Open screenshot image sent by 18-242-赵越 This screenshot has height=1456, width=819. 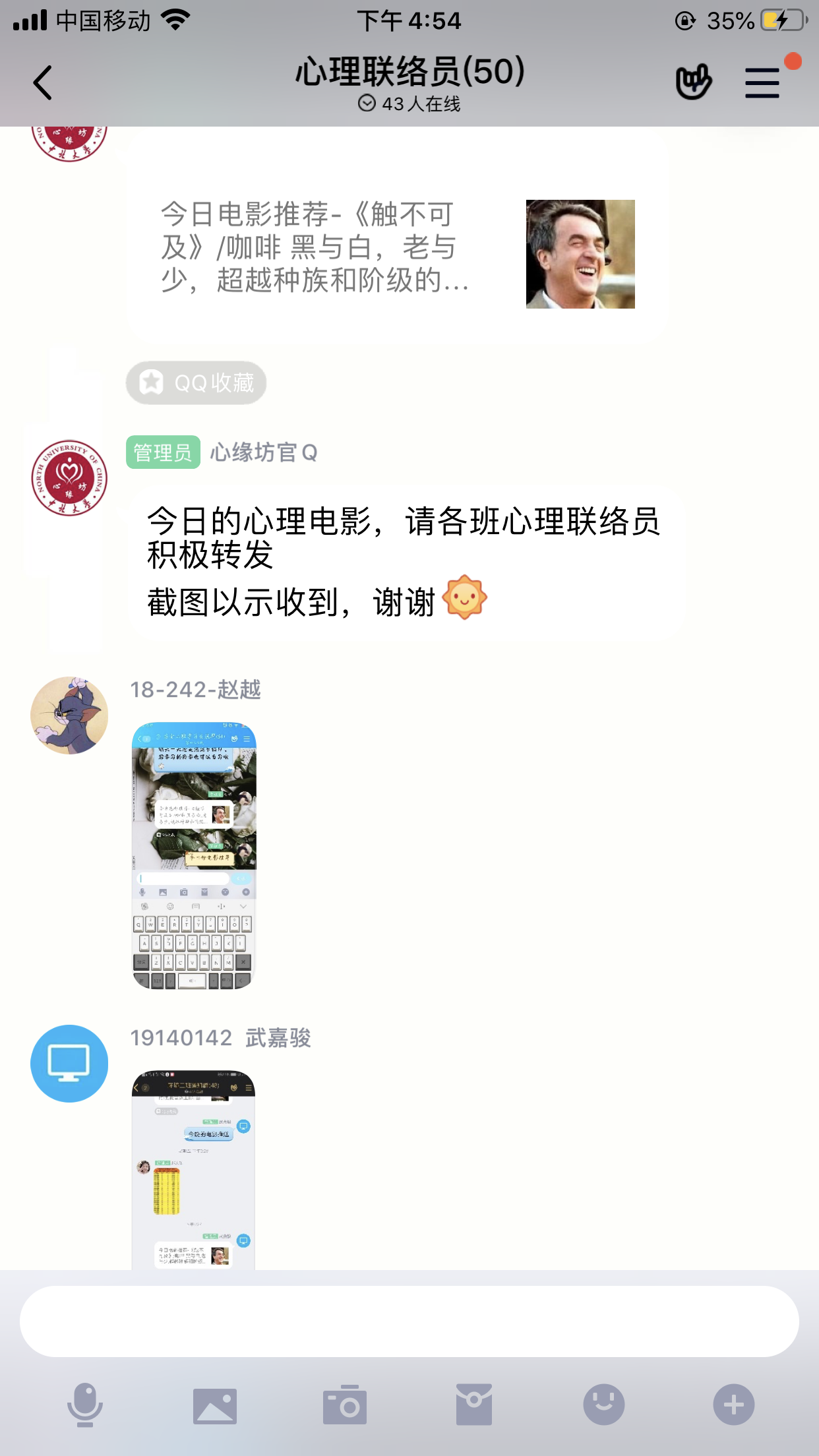pos(194,855)
